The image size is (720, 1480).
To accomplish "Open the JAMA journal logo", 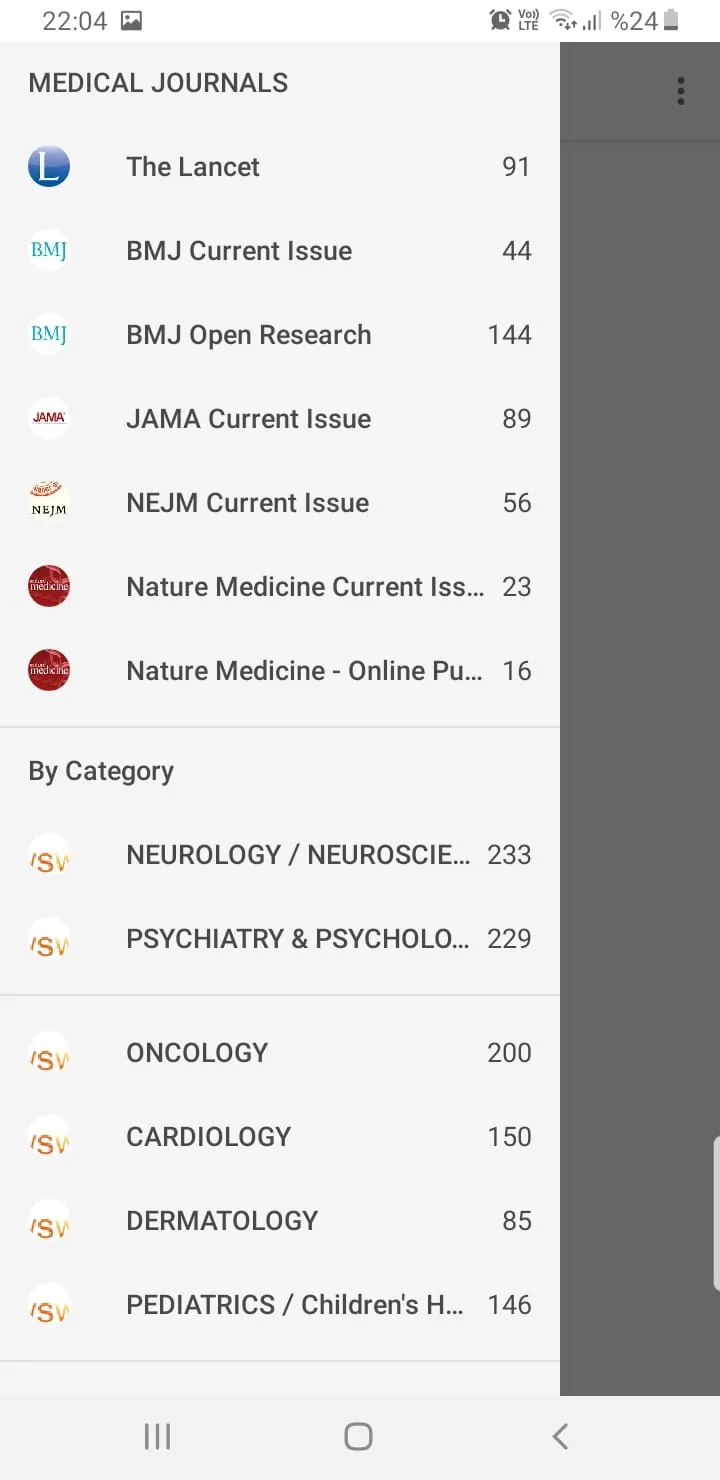I will [48, 418].
